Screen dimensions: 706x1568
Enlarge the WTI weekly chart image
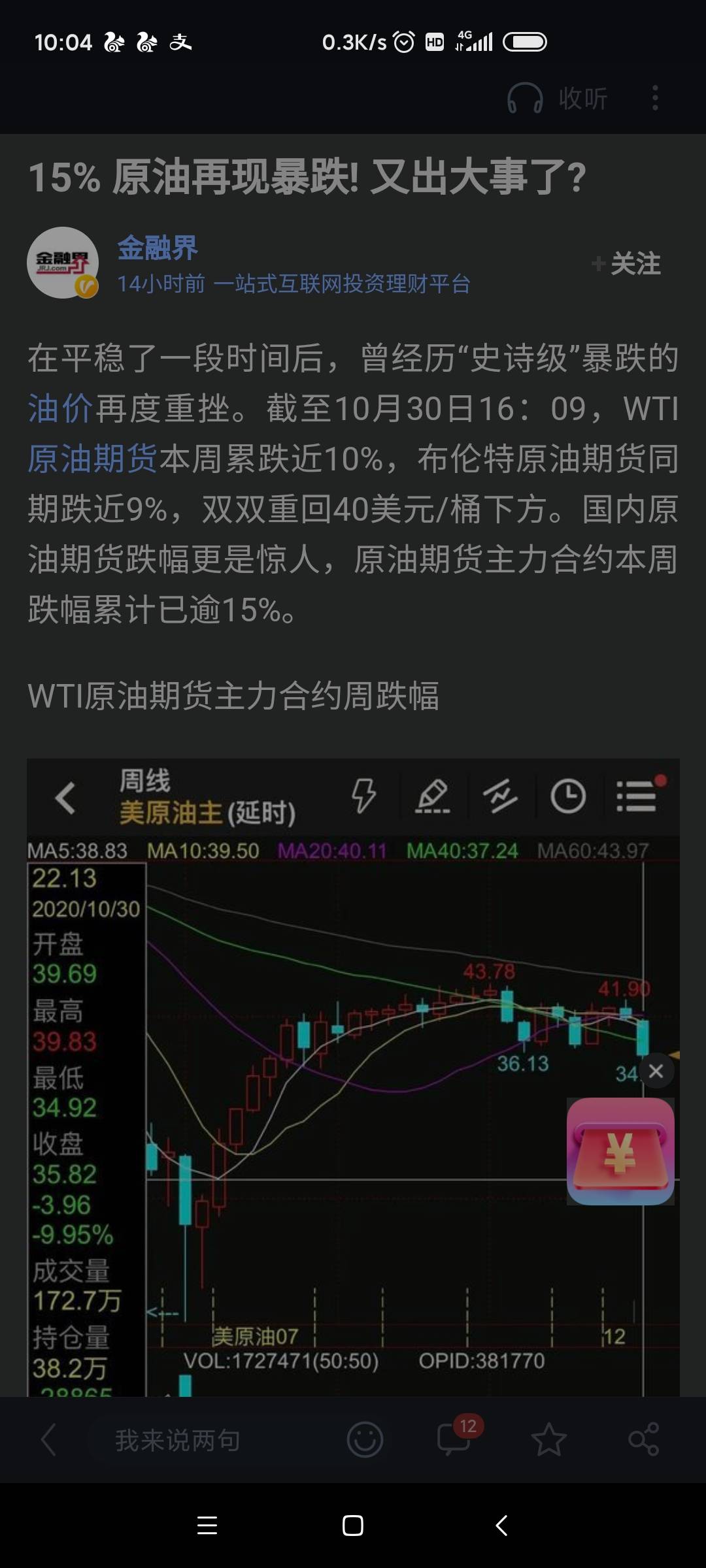point(353,1078)
